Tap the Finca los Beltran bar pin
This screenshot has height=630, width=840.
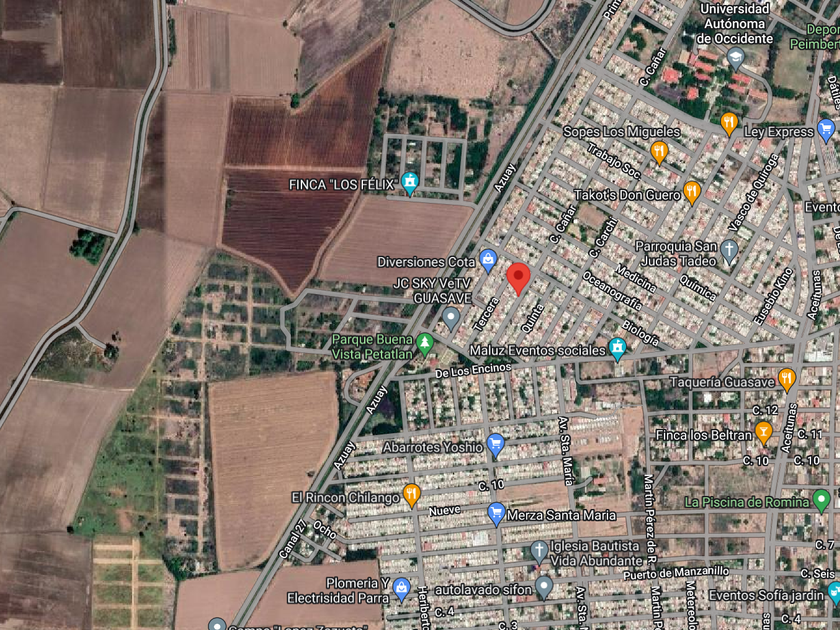tap(763, 433)
